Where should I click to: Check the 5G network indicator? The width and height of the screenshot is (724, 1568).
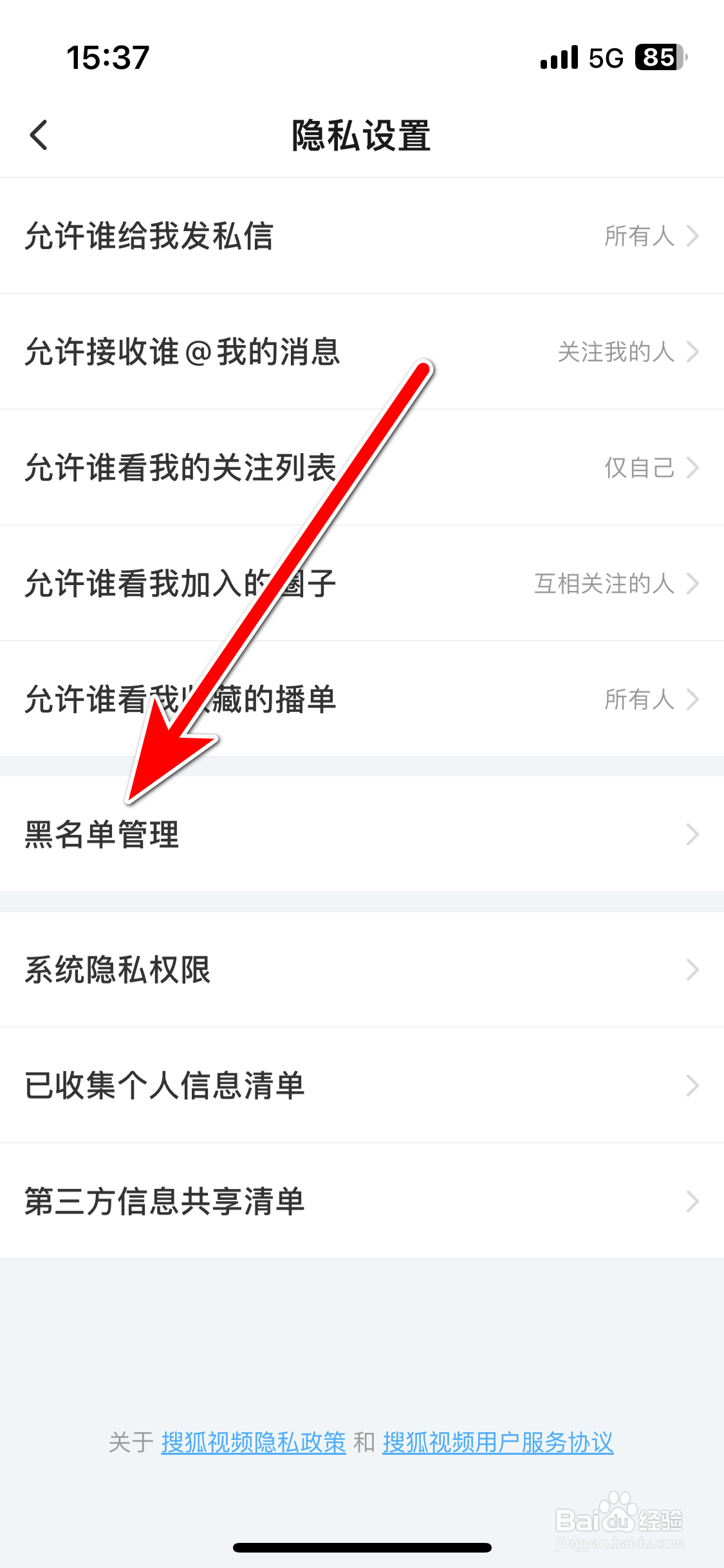[604, 57]
